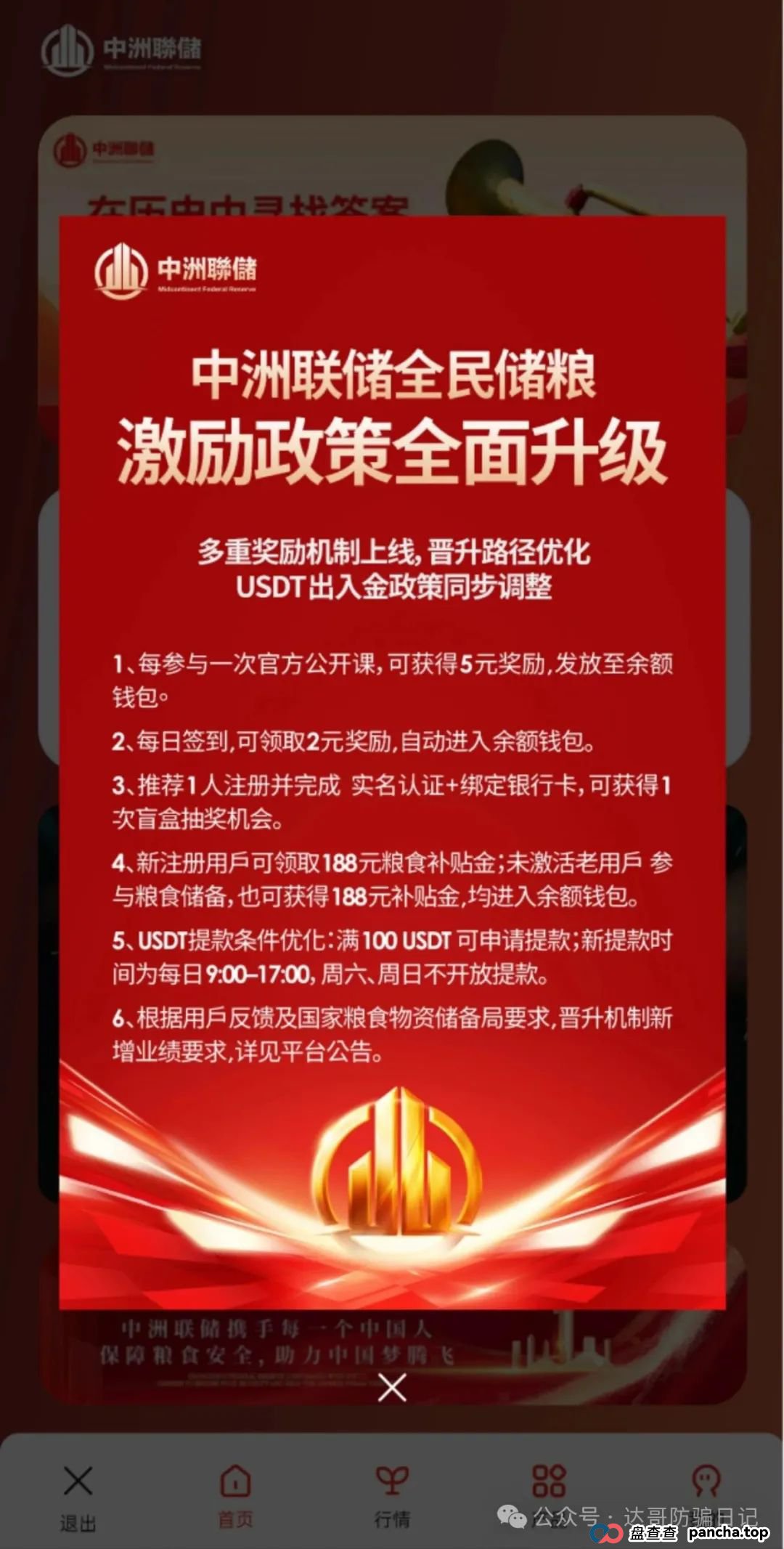Switch to the 行情 tab
This screenshot has height=1549, width=784.
[392, 1497]
